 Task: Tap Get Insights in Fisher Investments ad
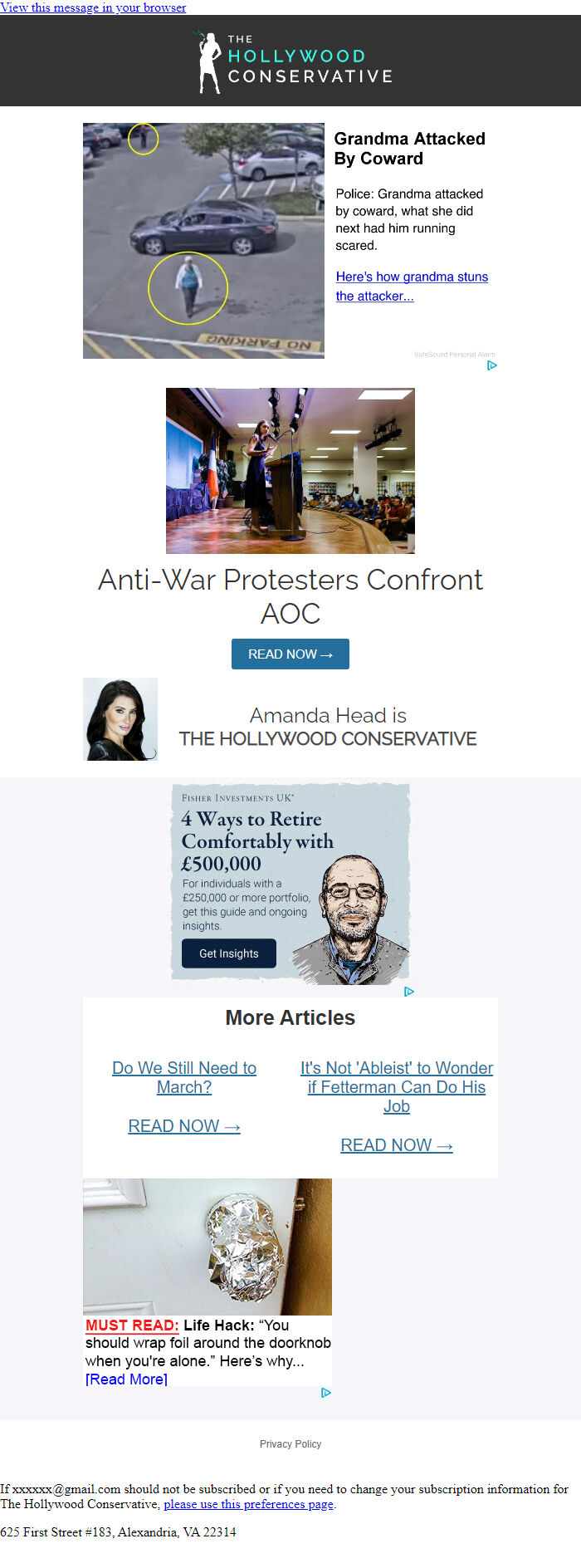pos(229,953)
